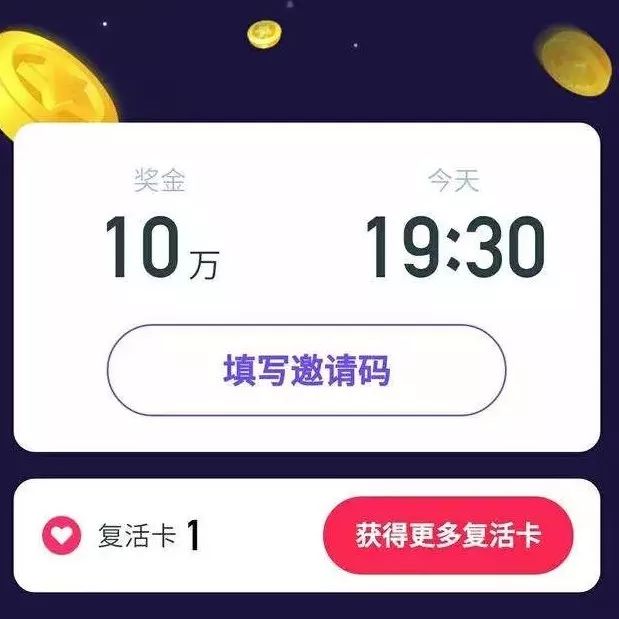Tap the 填写邀请码 button
619x619 pixels.
click(306, 371)
